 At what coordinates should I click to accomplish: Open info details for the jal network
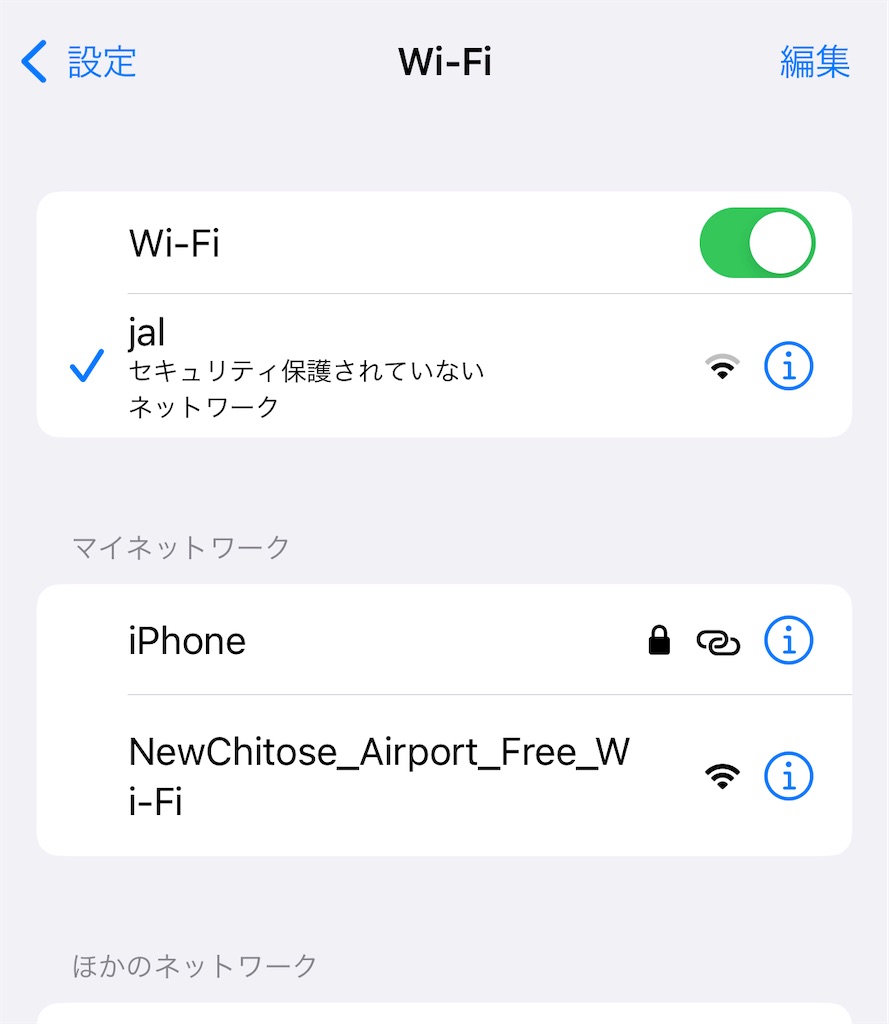click(x=788, y=365)
